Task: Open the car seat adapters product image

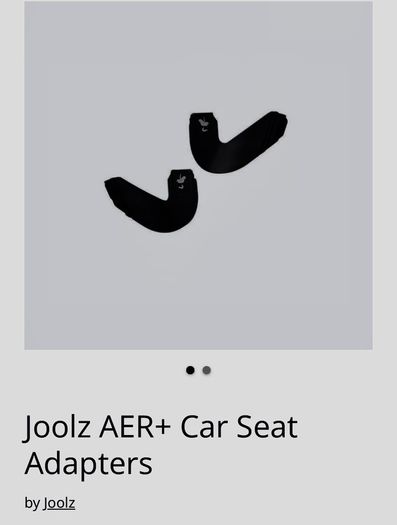Action: point(198,175)
